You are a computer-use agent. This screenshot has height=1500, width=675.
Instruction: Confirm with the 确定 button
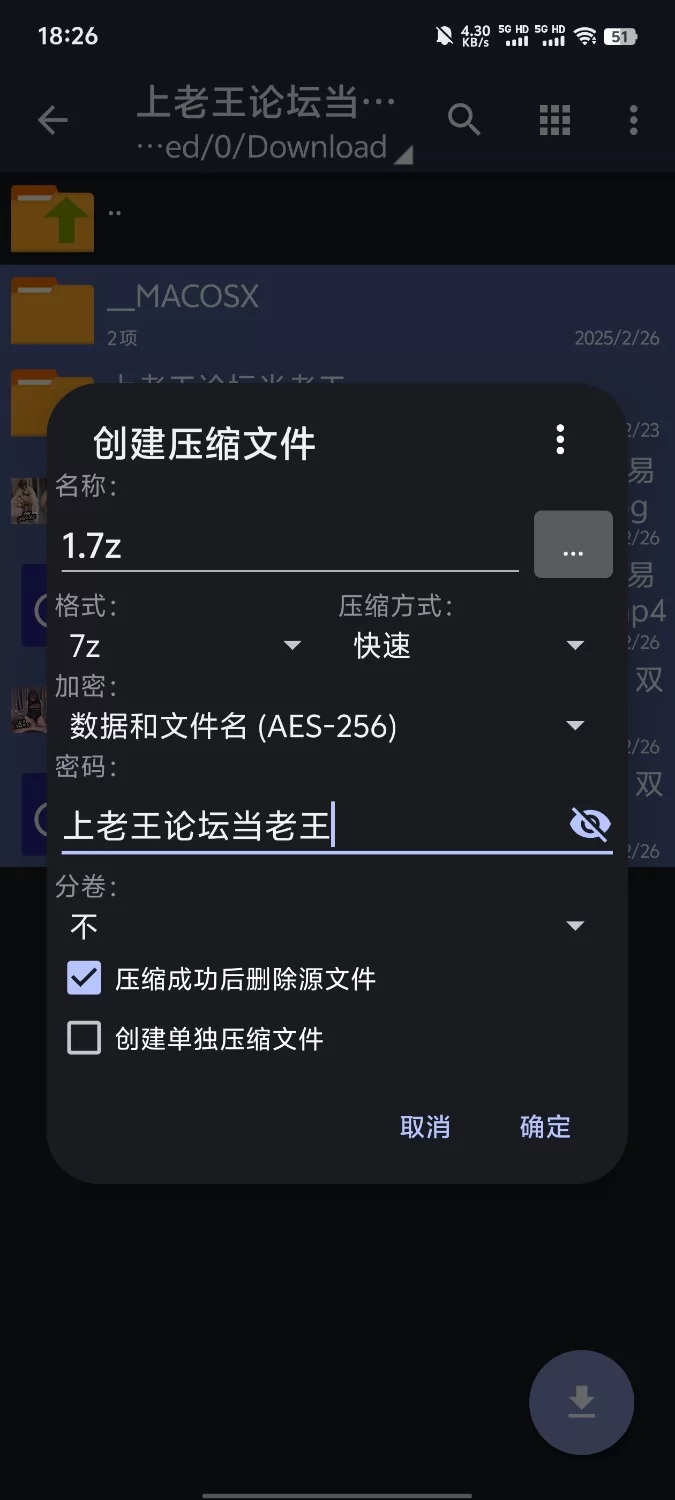(x=545, y=1127)
